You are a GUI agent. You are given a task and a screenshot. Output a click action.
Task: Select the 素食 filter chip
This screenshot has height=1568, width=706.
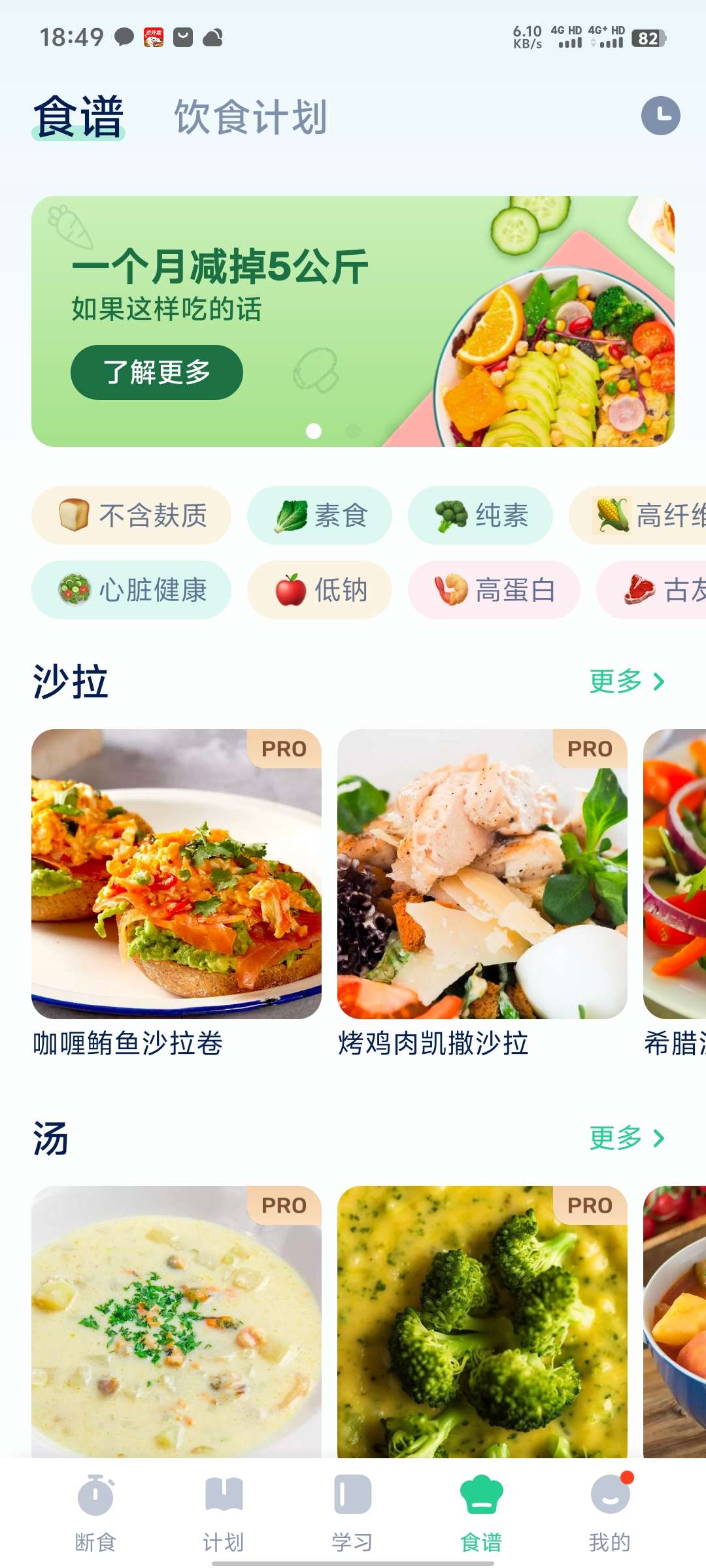tap(320, 515)
